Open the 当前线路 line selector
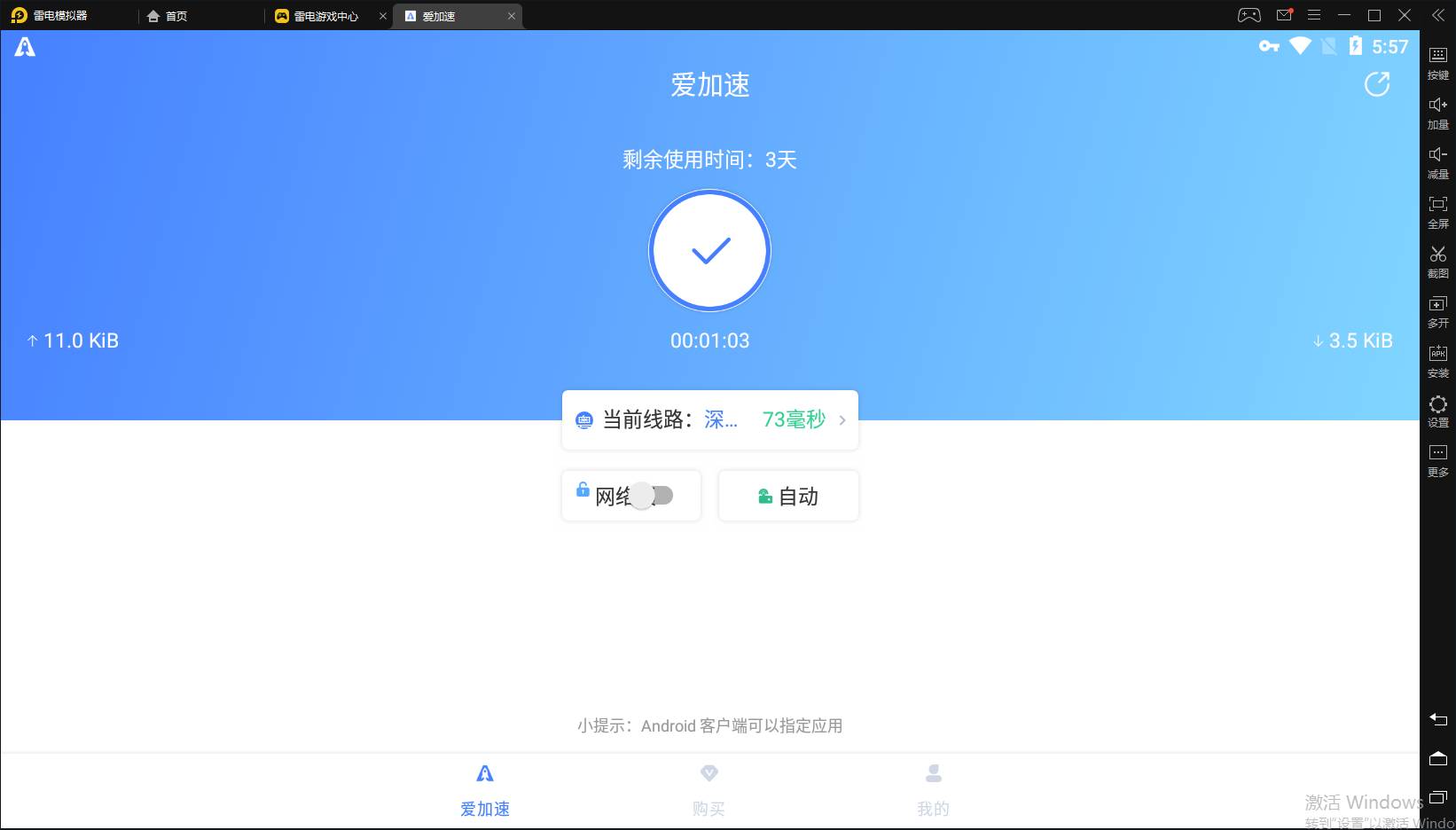 [709, 419]
